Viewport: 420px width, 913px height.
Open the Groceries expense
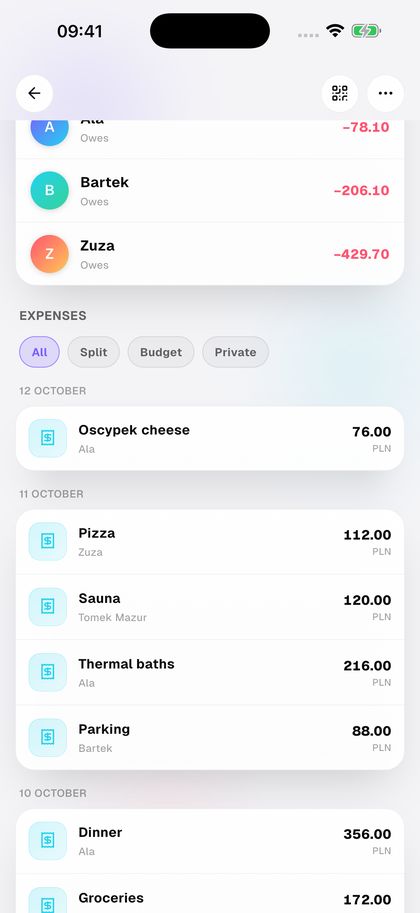(210, 894)
